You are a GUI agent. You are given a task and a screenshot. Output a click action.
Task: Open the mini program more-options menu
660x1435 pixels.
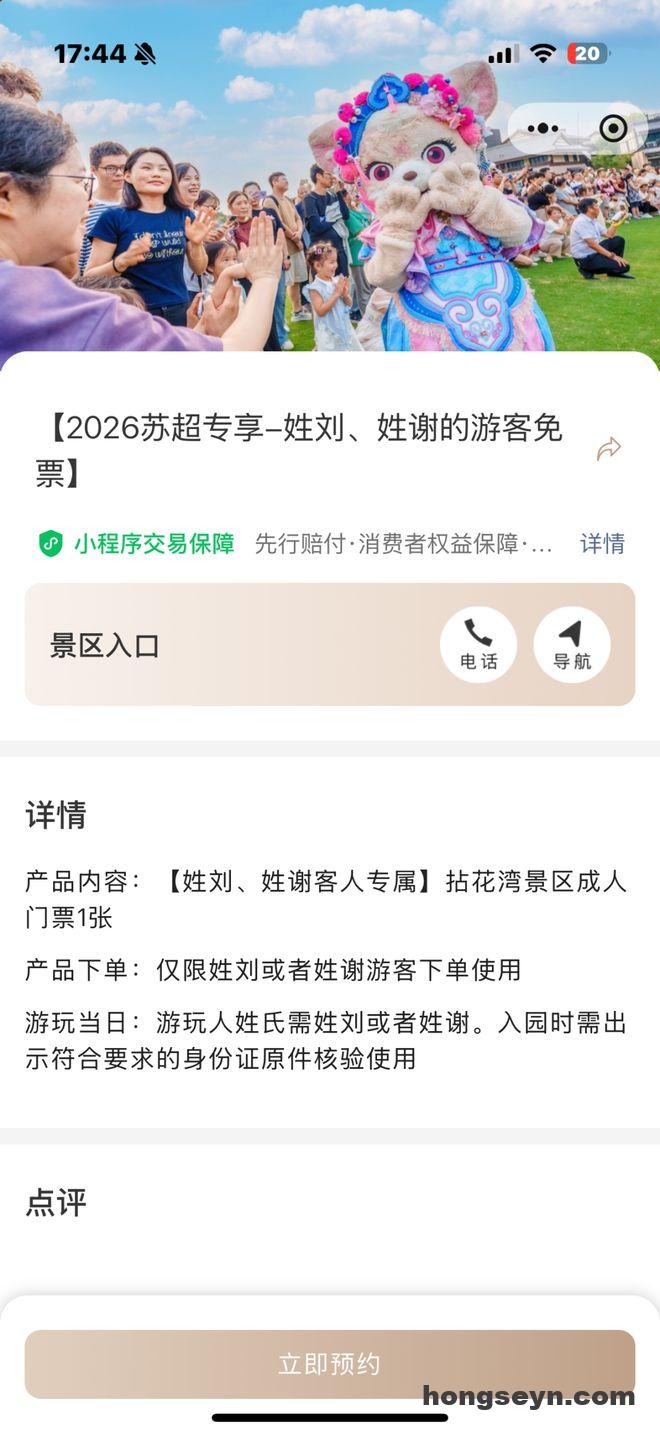point(543,129)
